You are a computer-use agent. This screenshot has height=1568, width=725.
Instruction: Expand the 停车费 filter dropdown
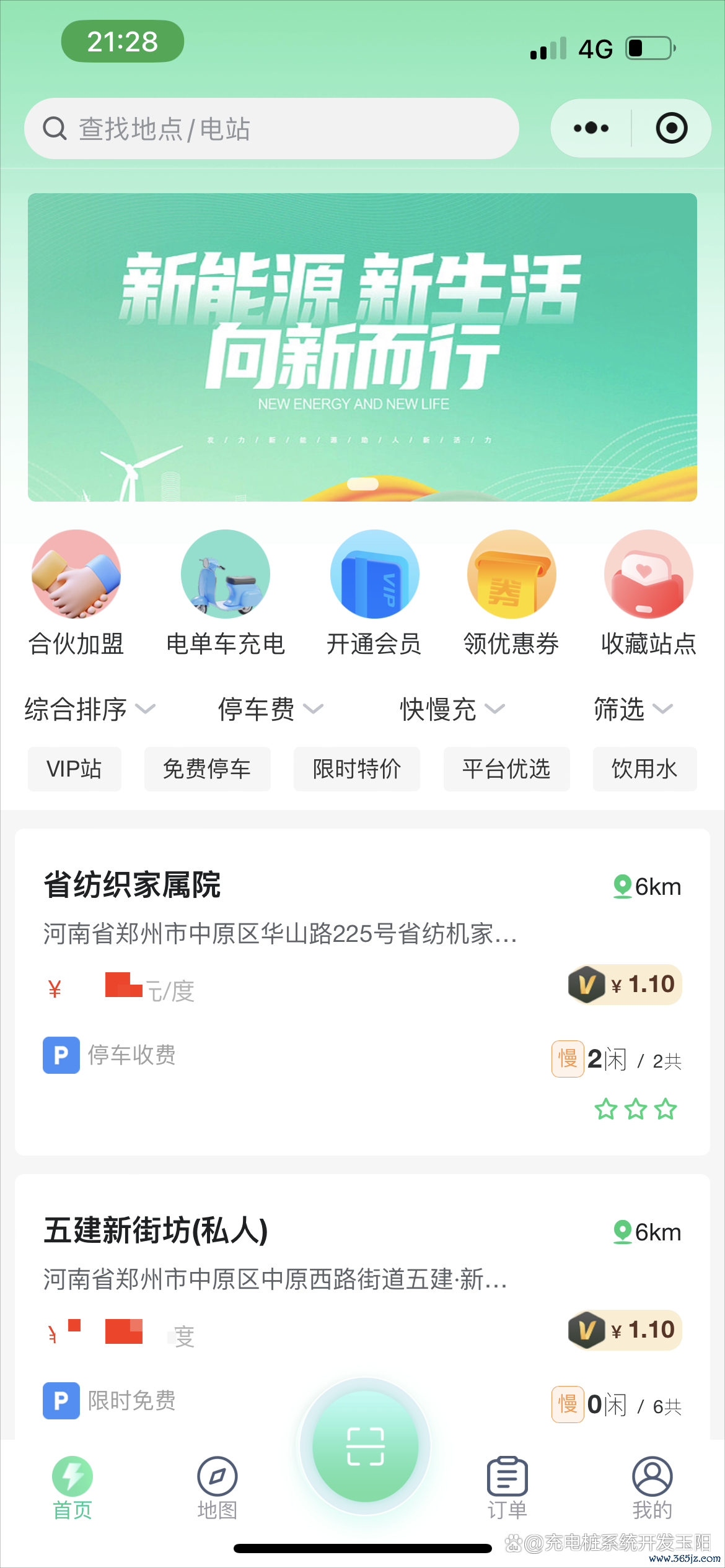(x=270, y=709)
